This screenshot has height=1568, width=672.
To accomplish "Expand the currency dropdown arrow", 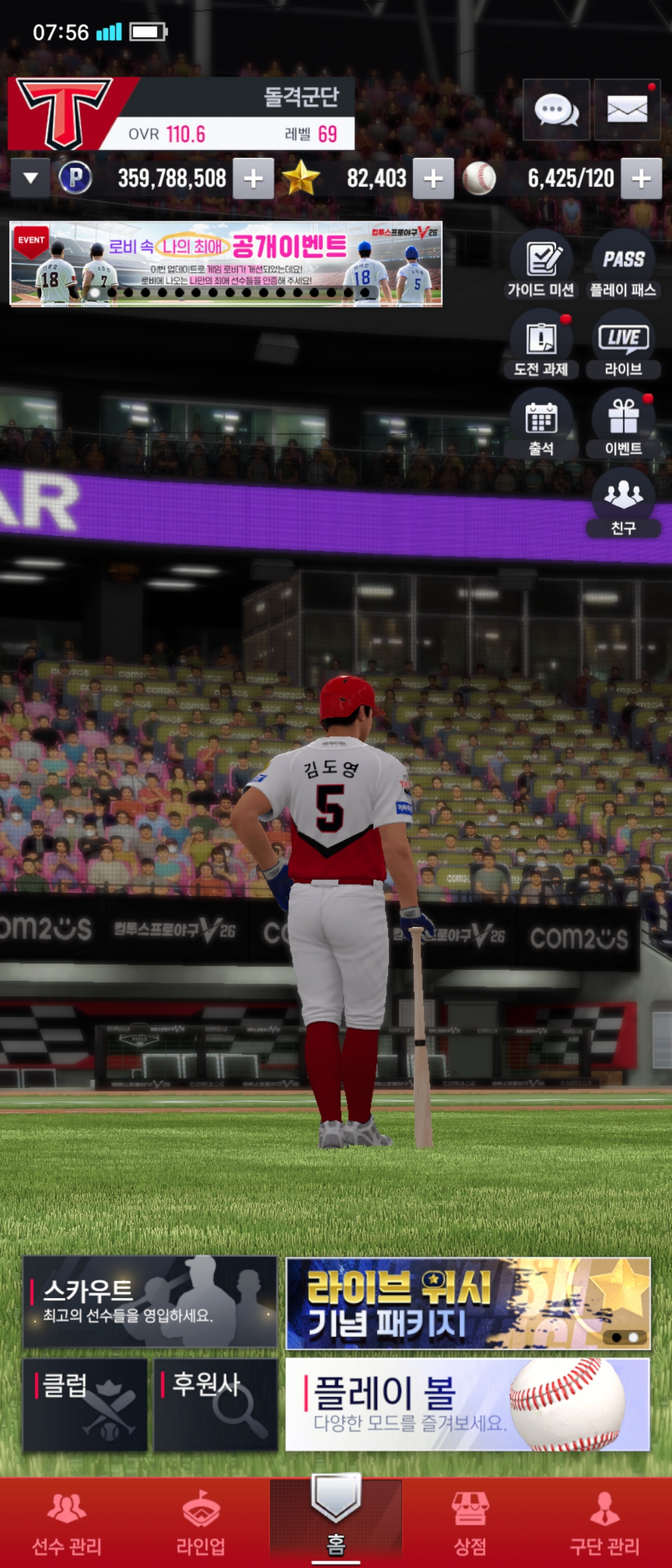I will pyautogui.click(x=30, y=179).
